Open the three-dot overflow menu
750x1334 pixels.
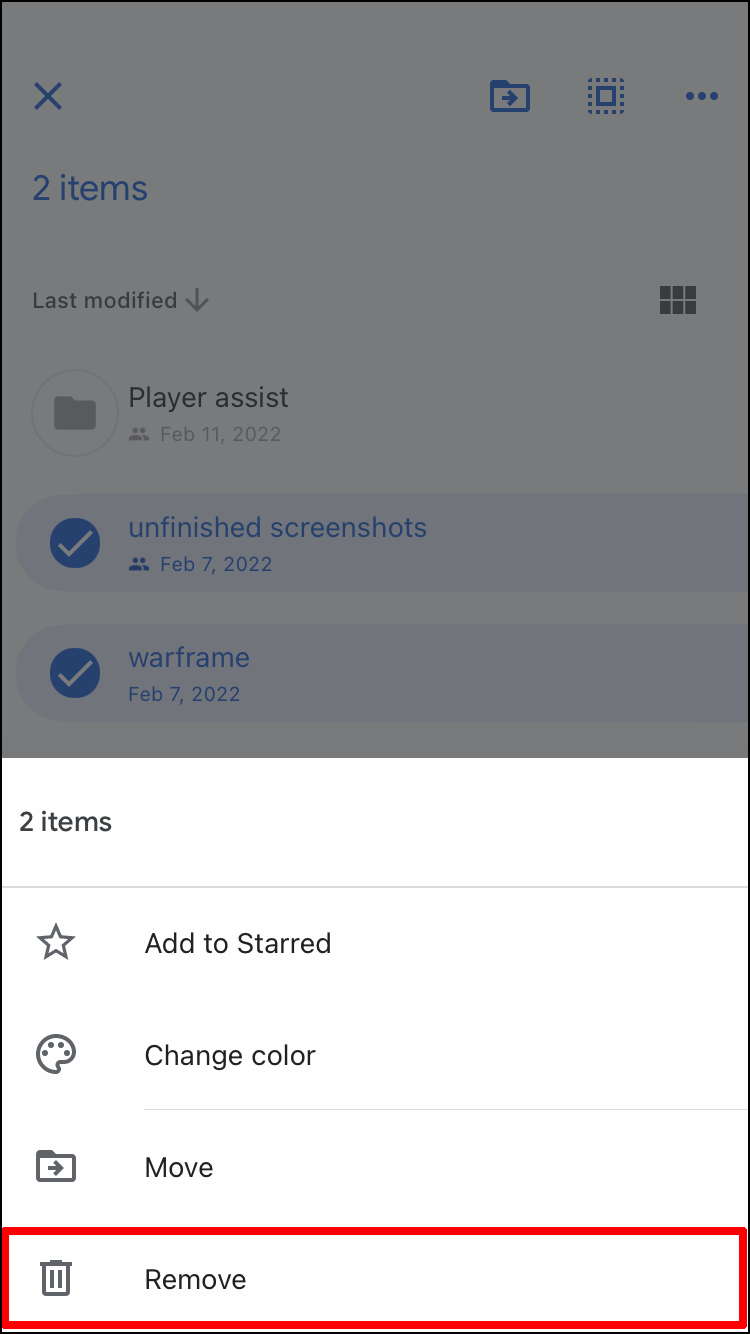[701, 97]
